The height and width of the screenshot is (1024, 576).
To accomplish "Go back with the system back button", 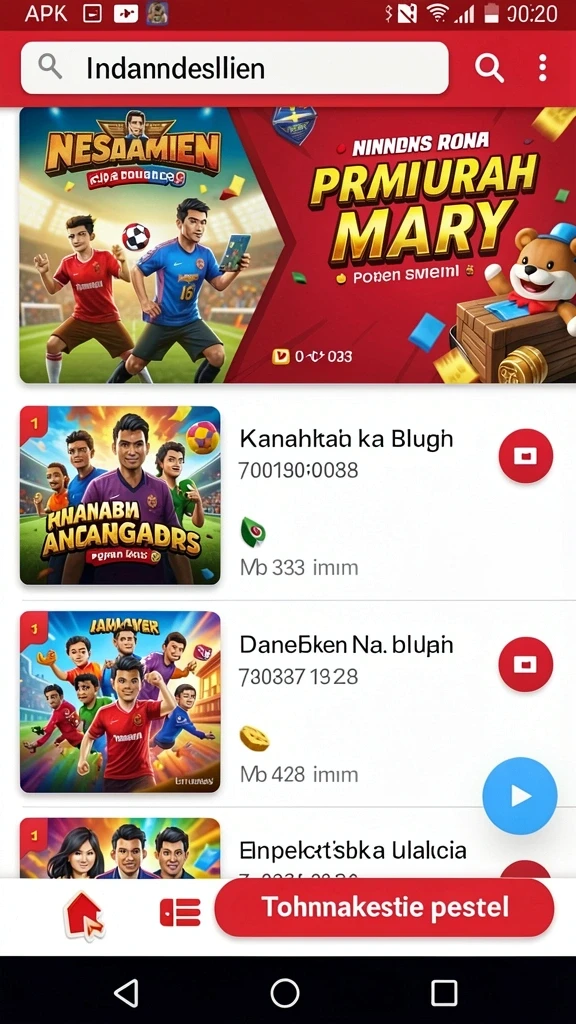I will (x=127, y=993).
